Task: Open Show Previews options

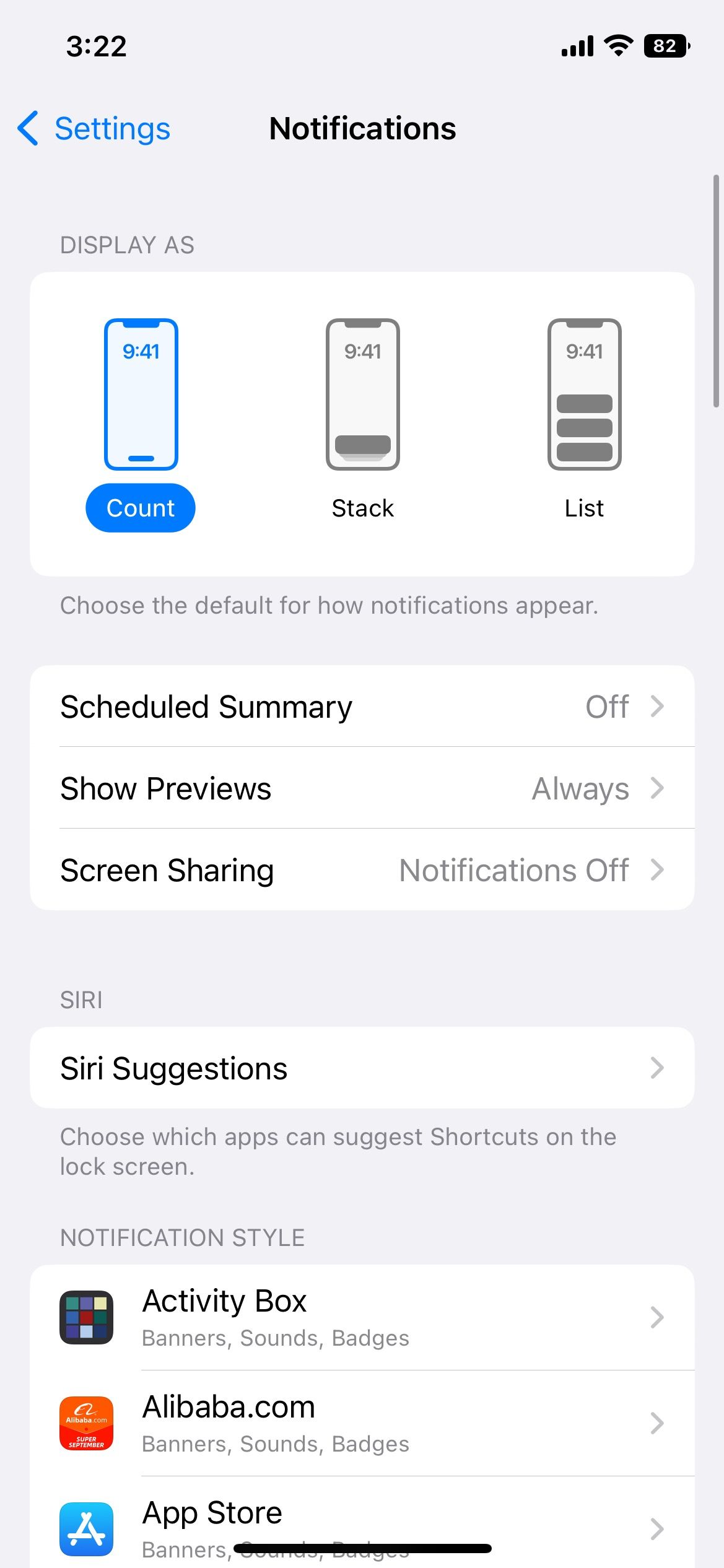Action: click(362, 788)
